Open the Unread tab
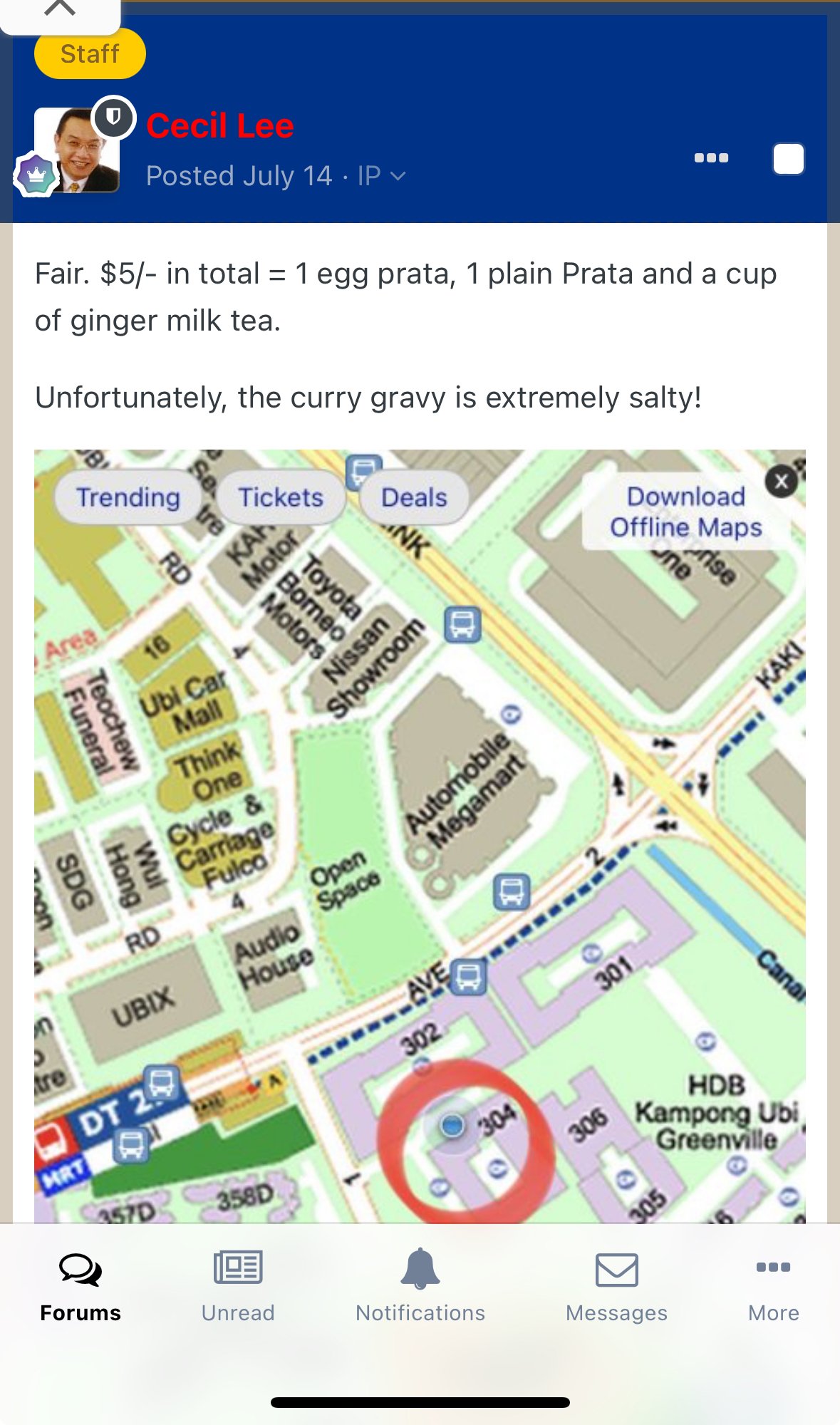This screenshot has height=1425, width=840. [x=238, y=1287]
